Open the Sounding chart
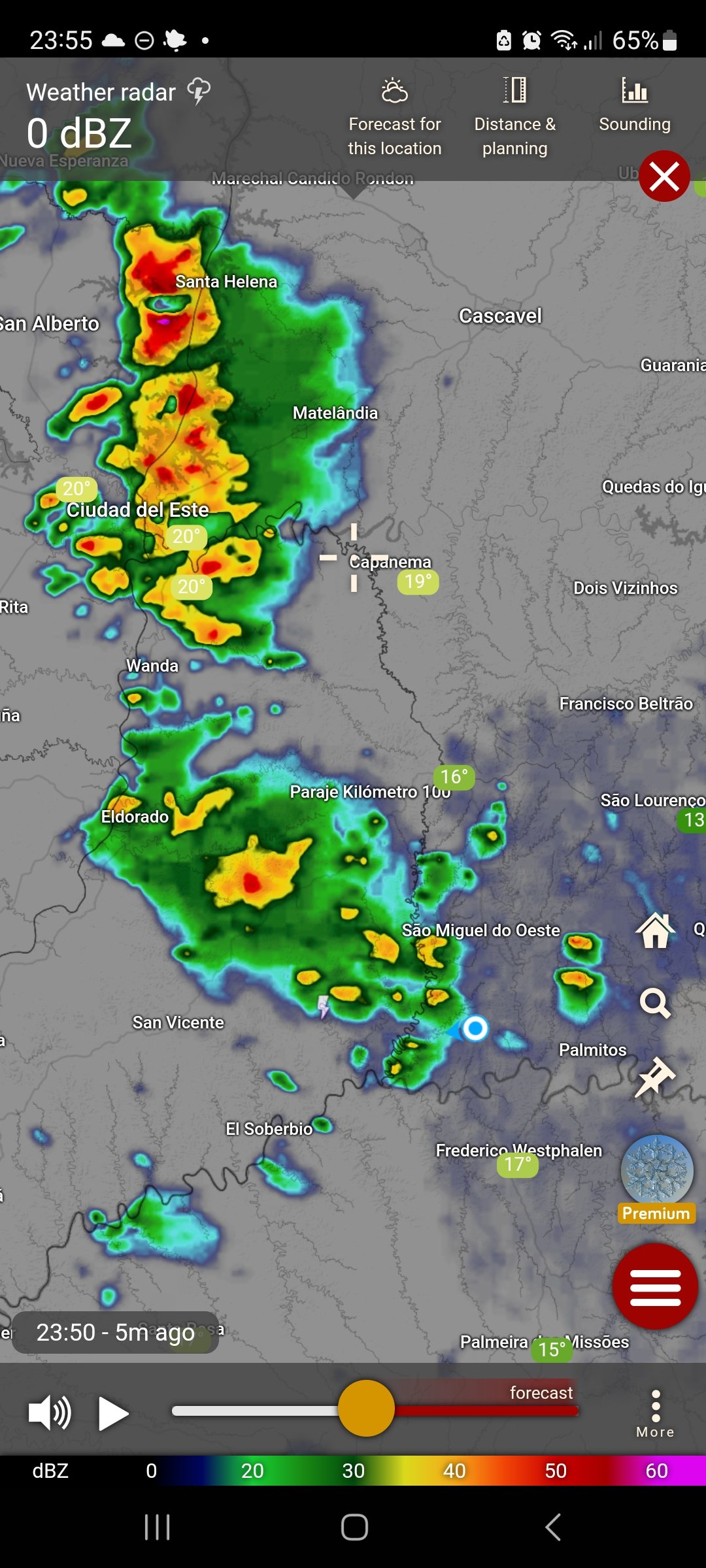The width and height of the screenshot is (706, 1568). [635, 106]
